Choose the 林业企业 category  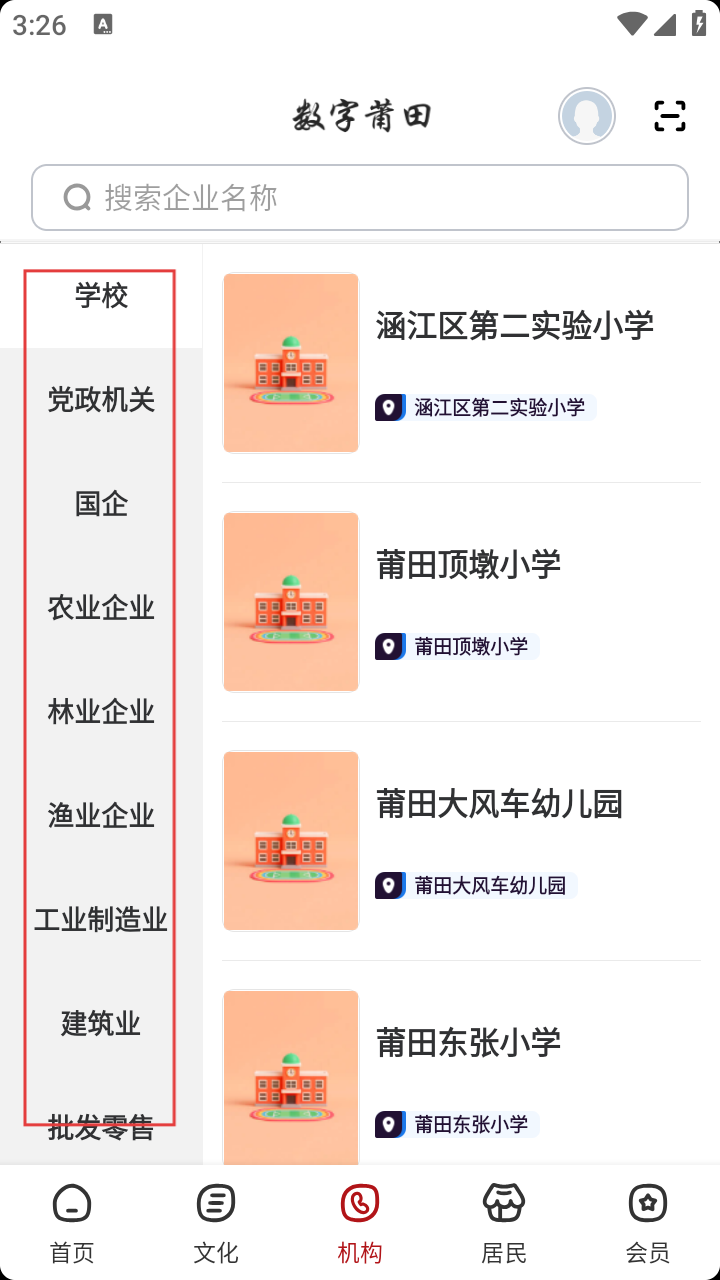101,712
